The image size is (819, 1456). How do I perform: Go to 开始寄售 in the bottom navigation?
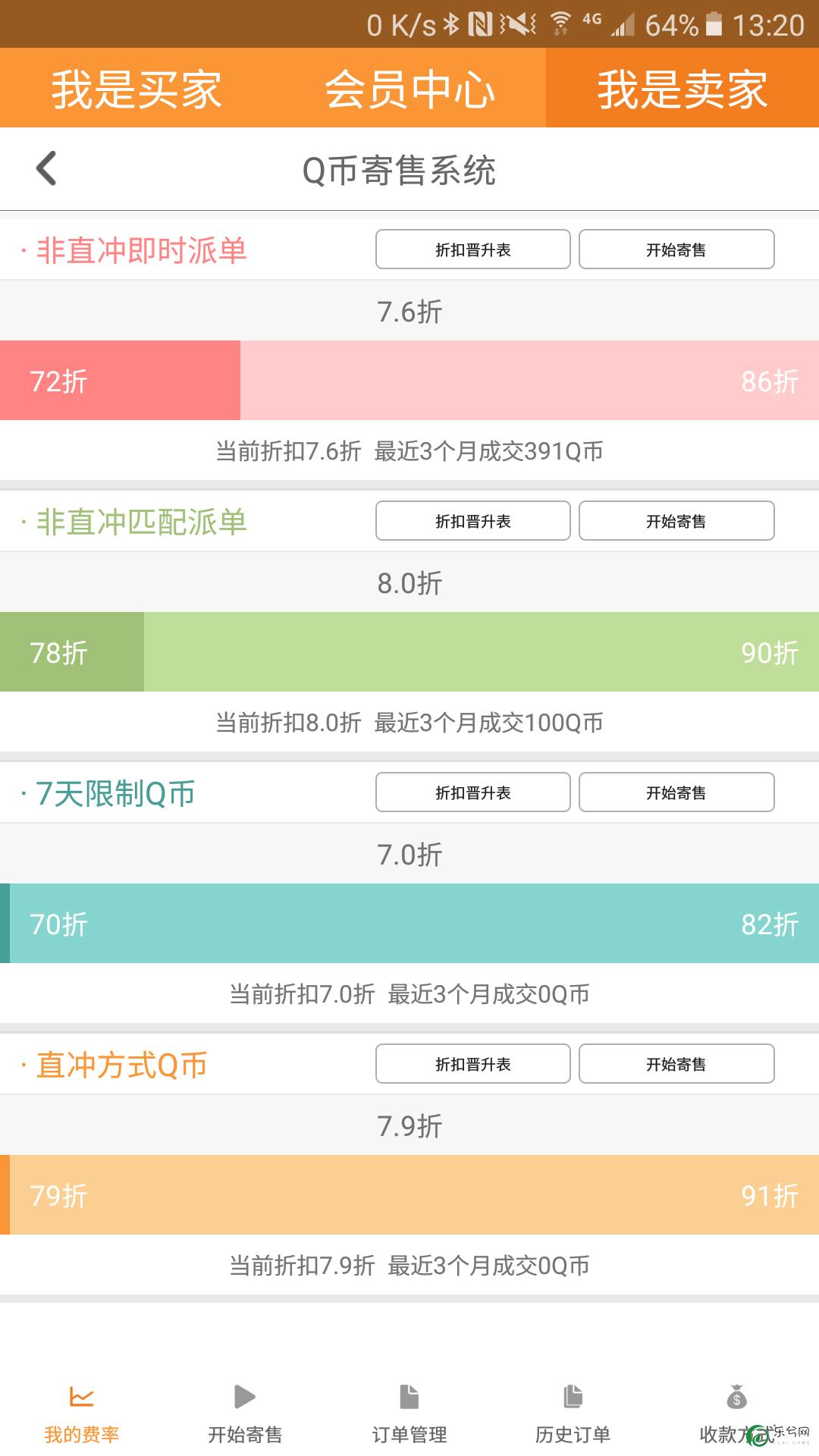(x=246, y=1414)
